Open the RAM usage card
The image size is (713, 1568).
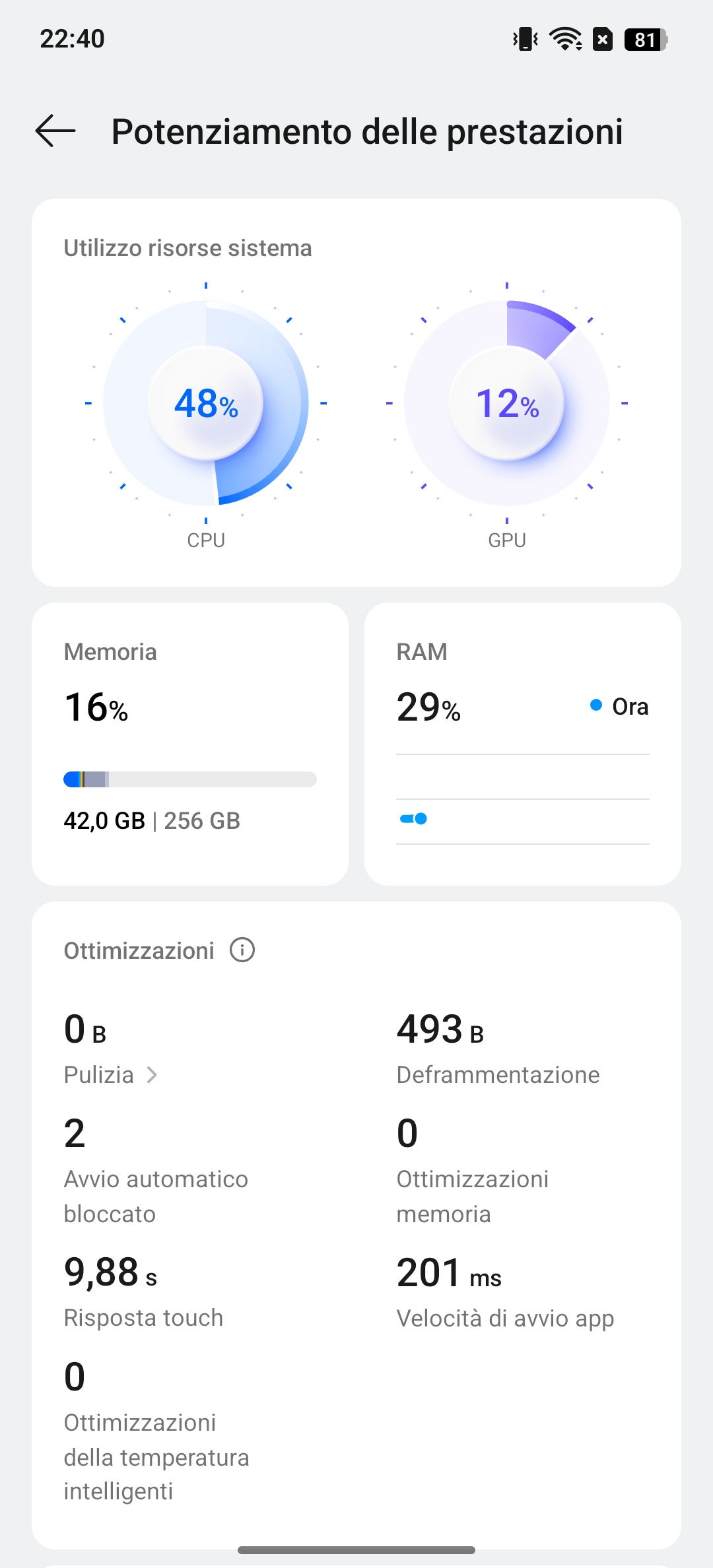tap(523, 744)
